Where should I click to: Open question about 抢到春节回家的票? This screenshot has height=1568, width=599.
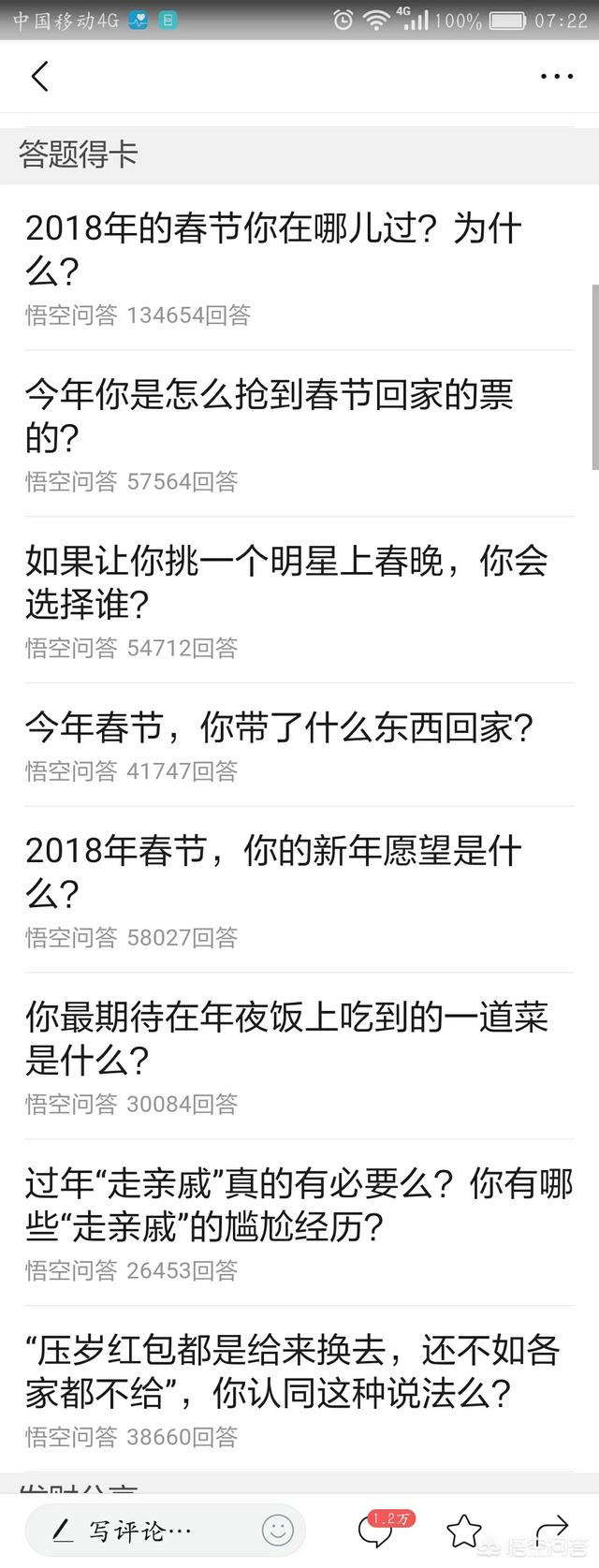coord(270,416)
